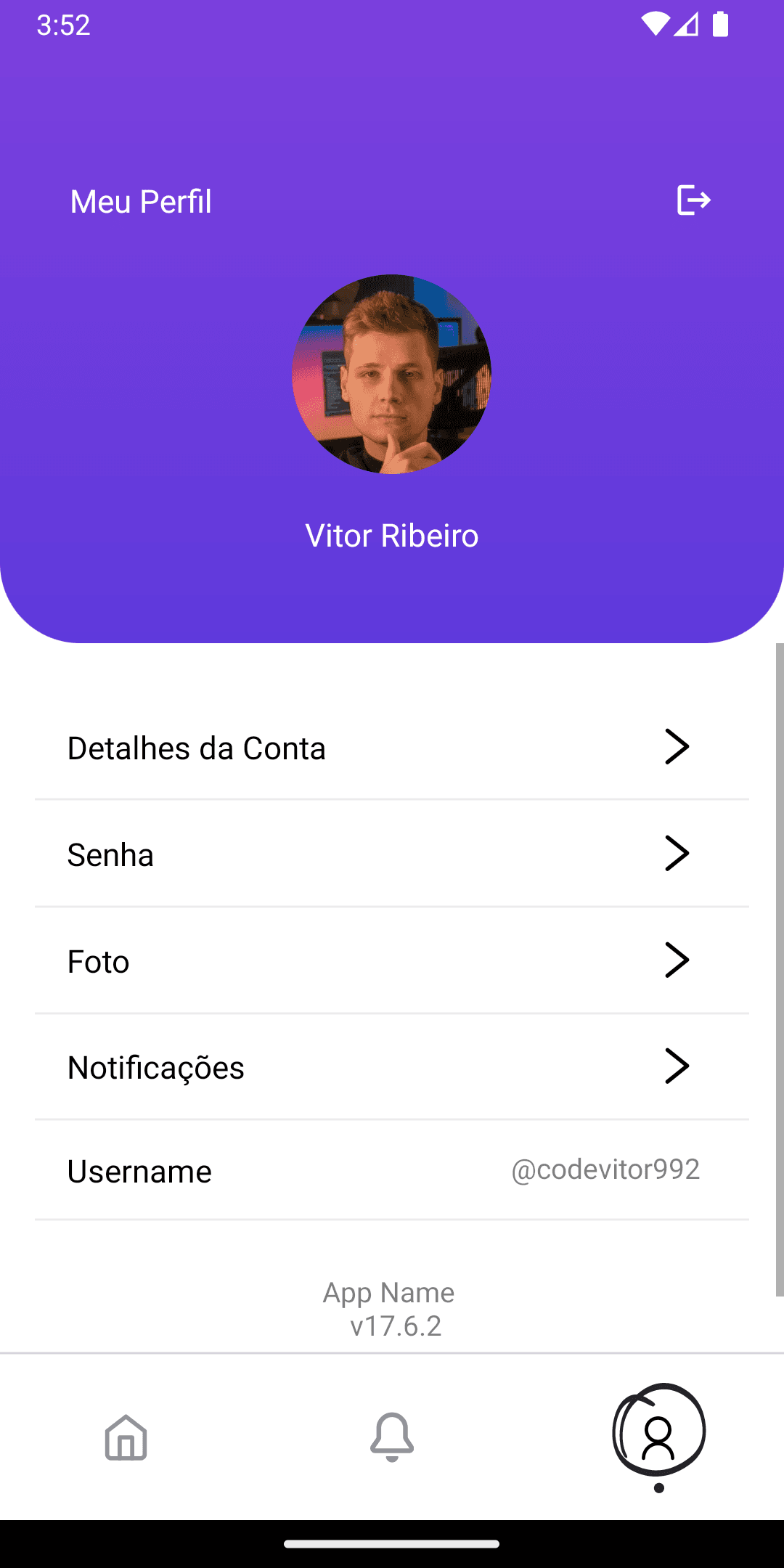Open Notificações settings
Screen dimensions: 784x1568
(x=392, y=1067)
